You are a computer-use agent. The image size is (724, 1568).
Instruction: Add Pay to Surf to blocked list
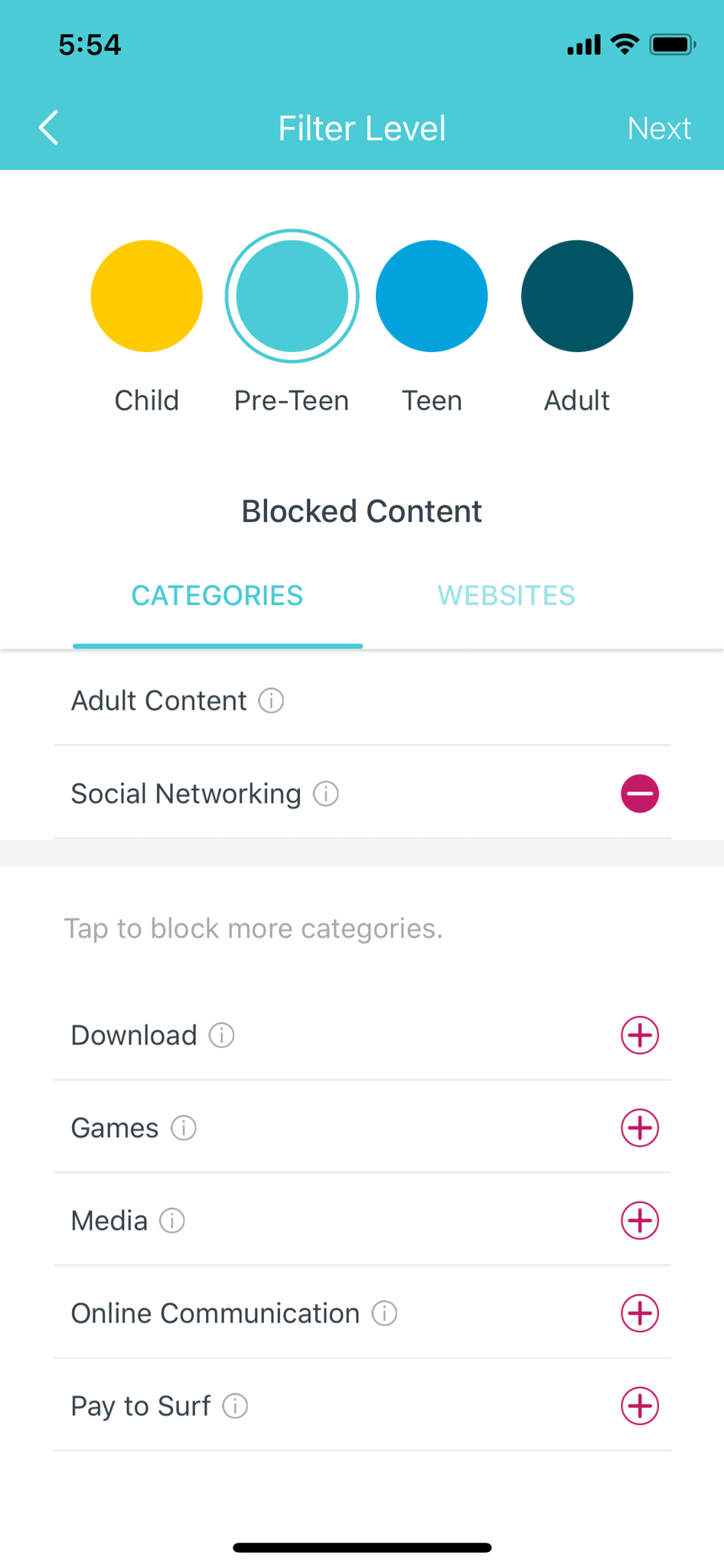[x=640, y=1406]
